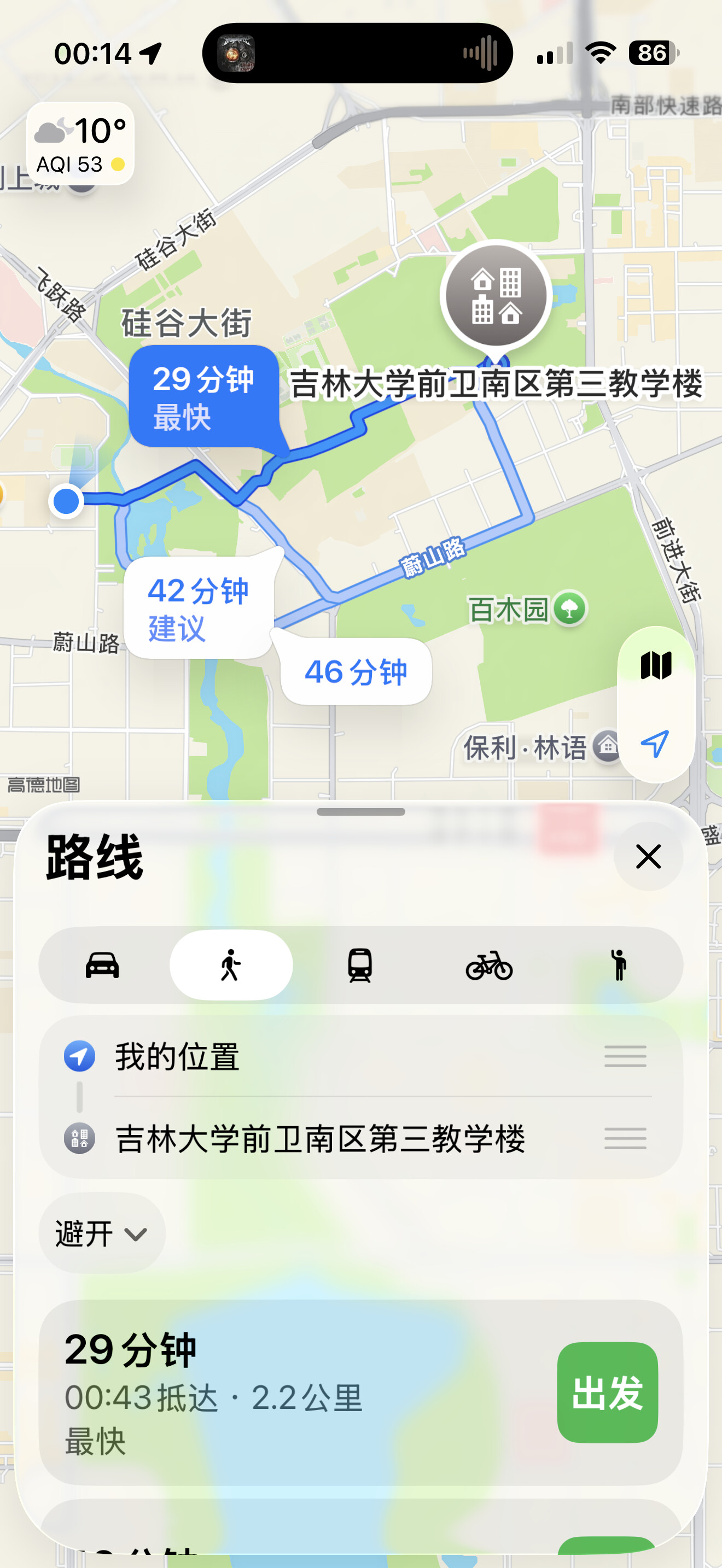Open the map mode selector icon
This screenshot has height=1568, width=722.
tap(656, 665)
